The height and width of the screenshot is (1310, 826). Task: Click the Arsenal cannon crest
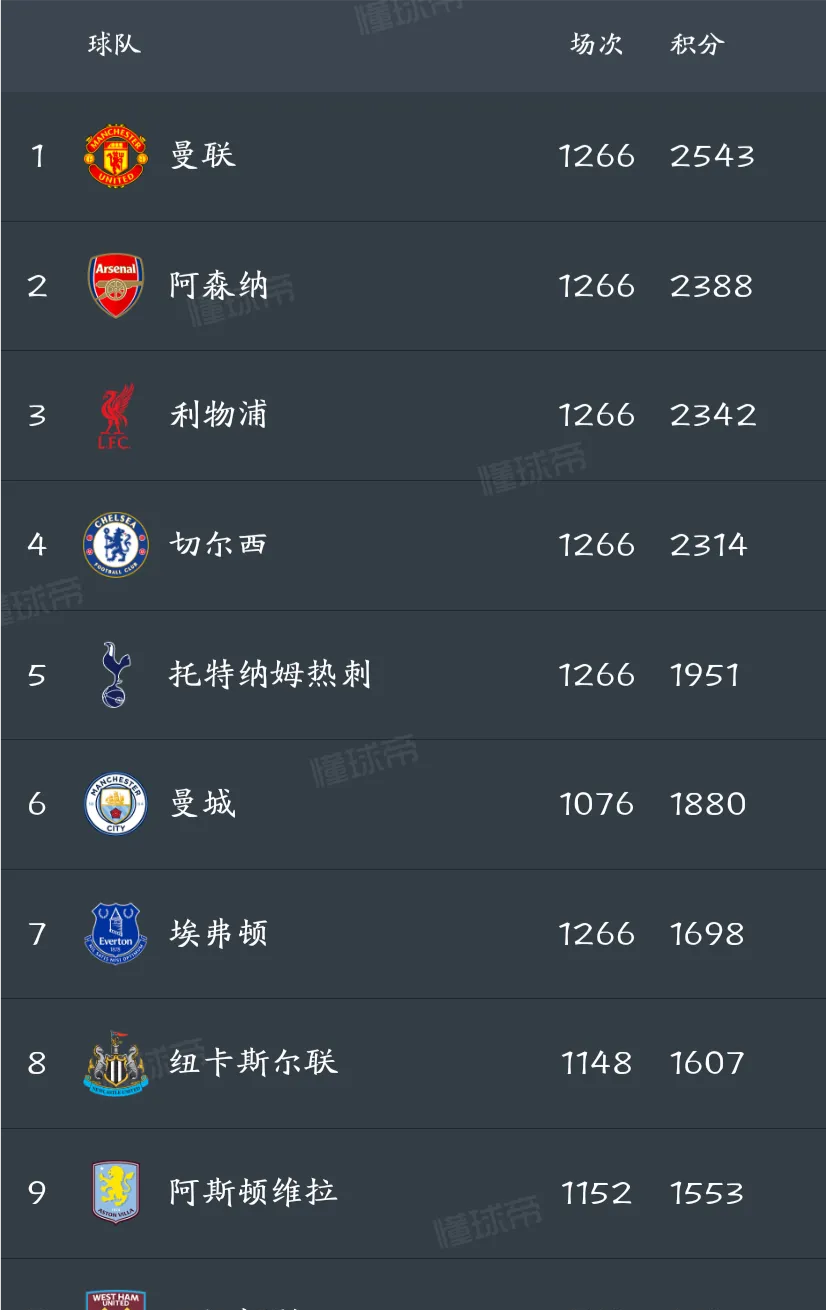114,286
